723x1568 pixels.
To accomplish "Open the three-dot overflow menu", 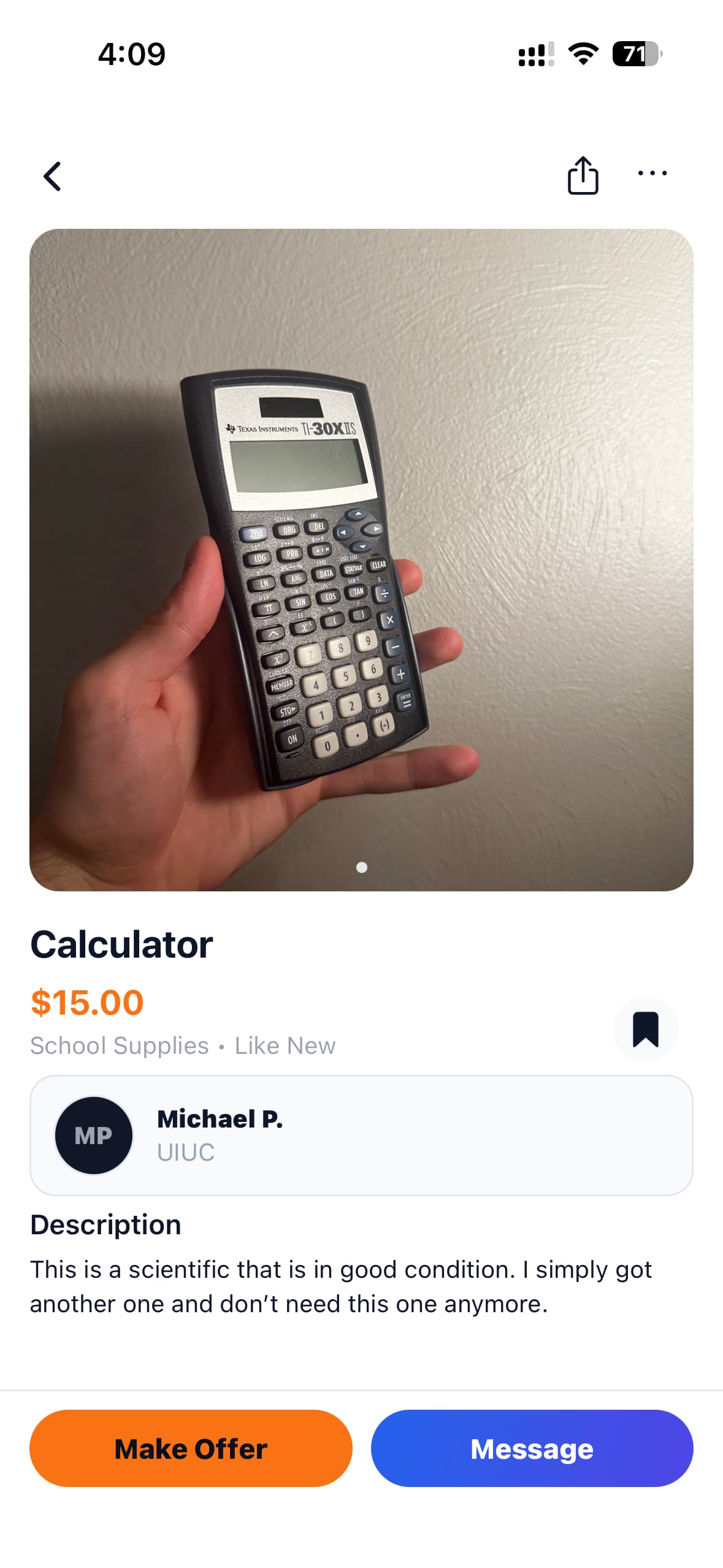I will (x=652, y=174).
